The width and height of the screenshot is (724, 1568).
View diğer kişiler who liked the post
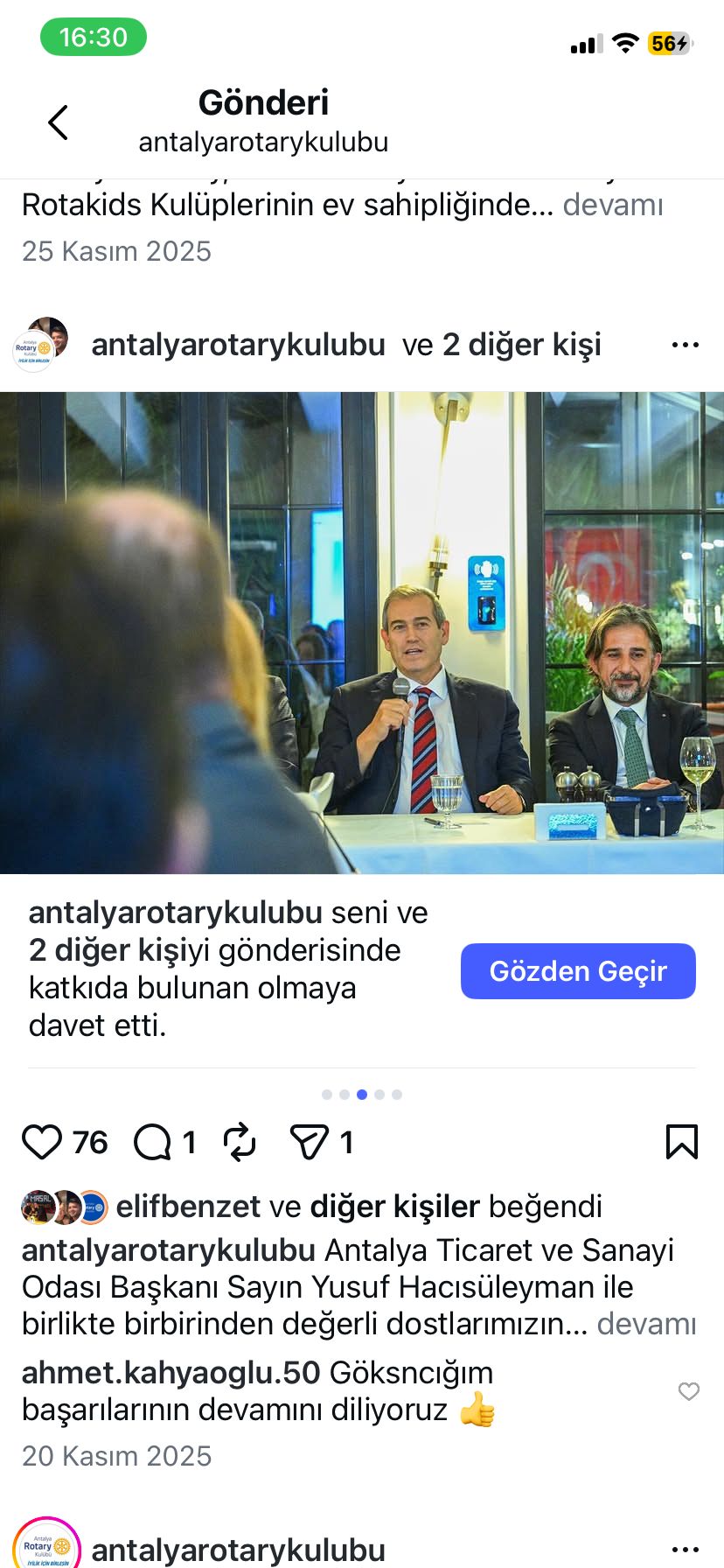tap(395, 1207)
